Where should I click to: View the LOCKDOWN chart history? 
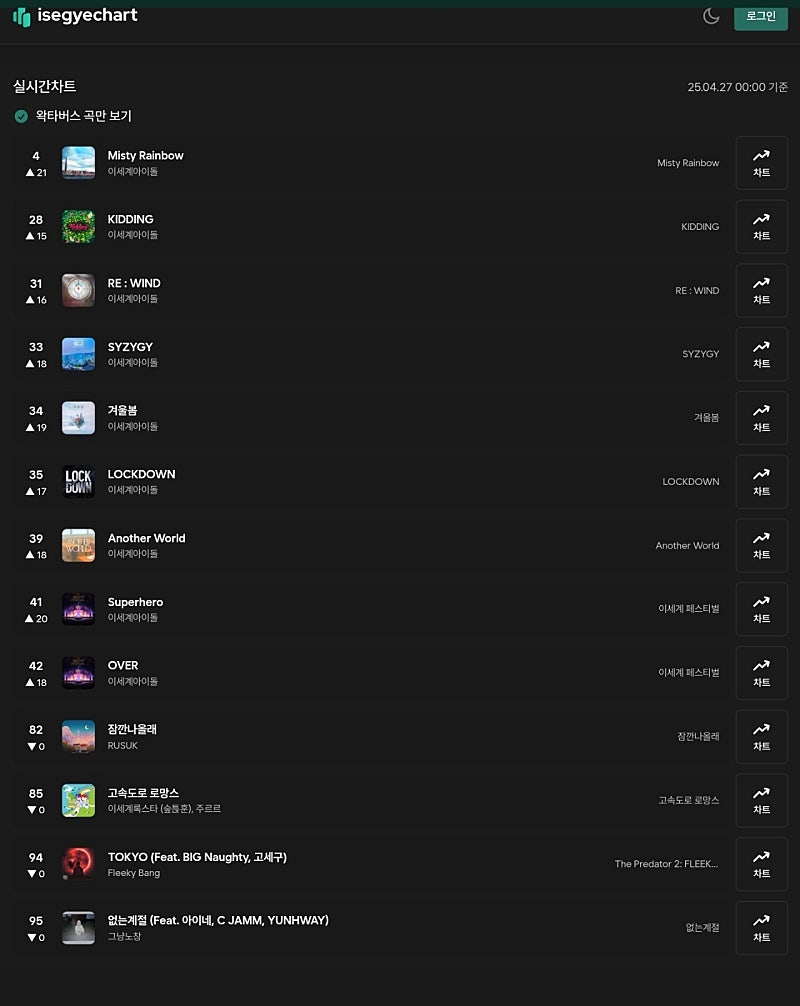(x=761, y=482)
